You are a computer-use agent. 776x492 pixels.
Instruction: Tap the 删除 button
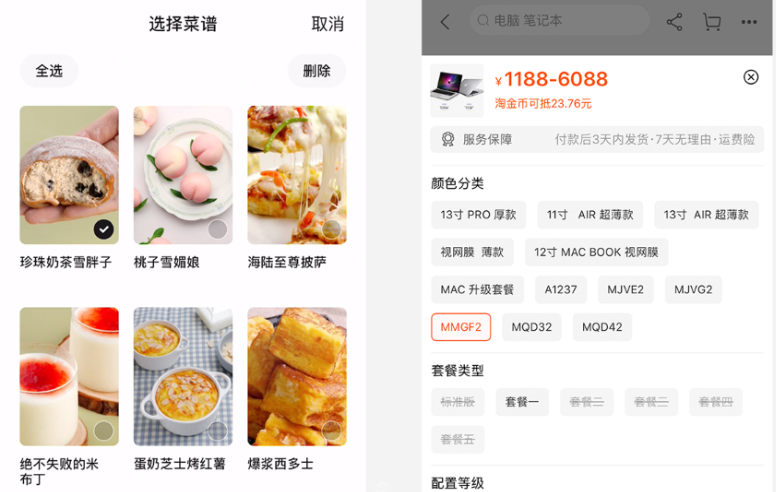tap(316, 71)
